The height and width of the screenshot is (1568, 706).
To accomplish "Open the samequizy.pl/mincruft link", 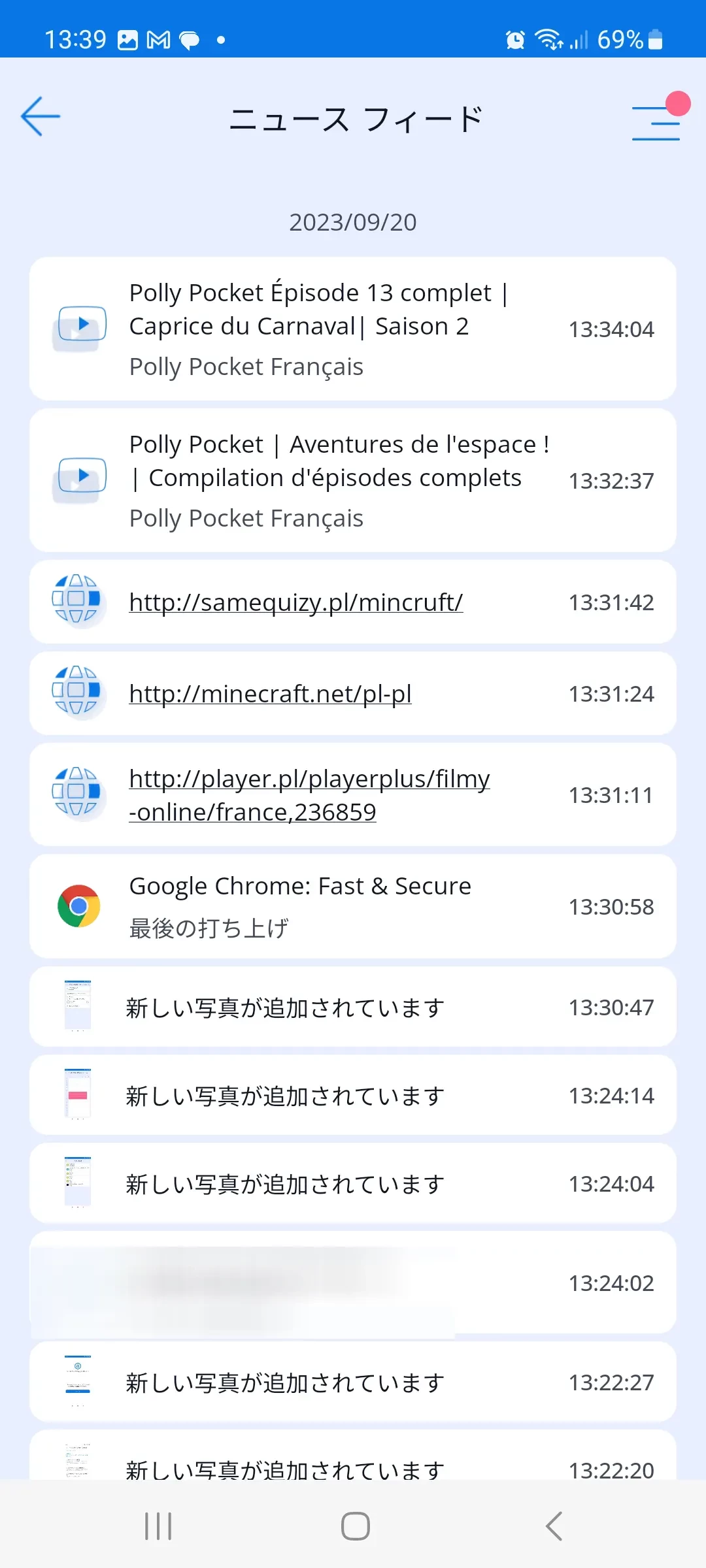I will [296, 602].
